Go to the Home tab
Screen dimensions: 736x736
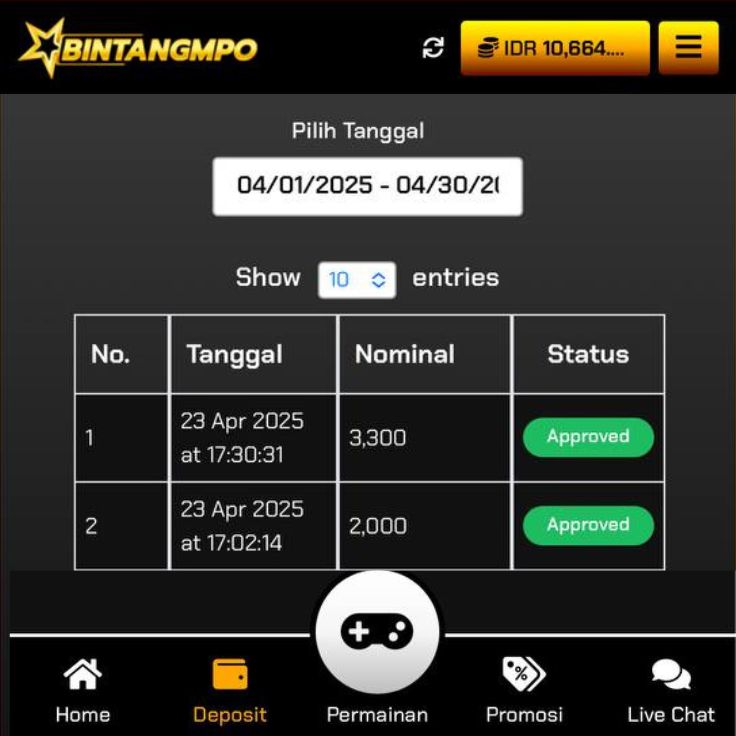[x=83, y=691]
